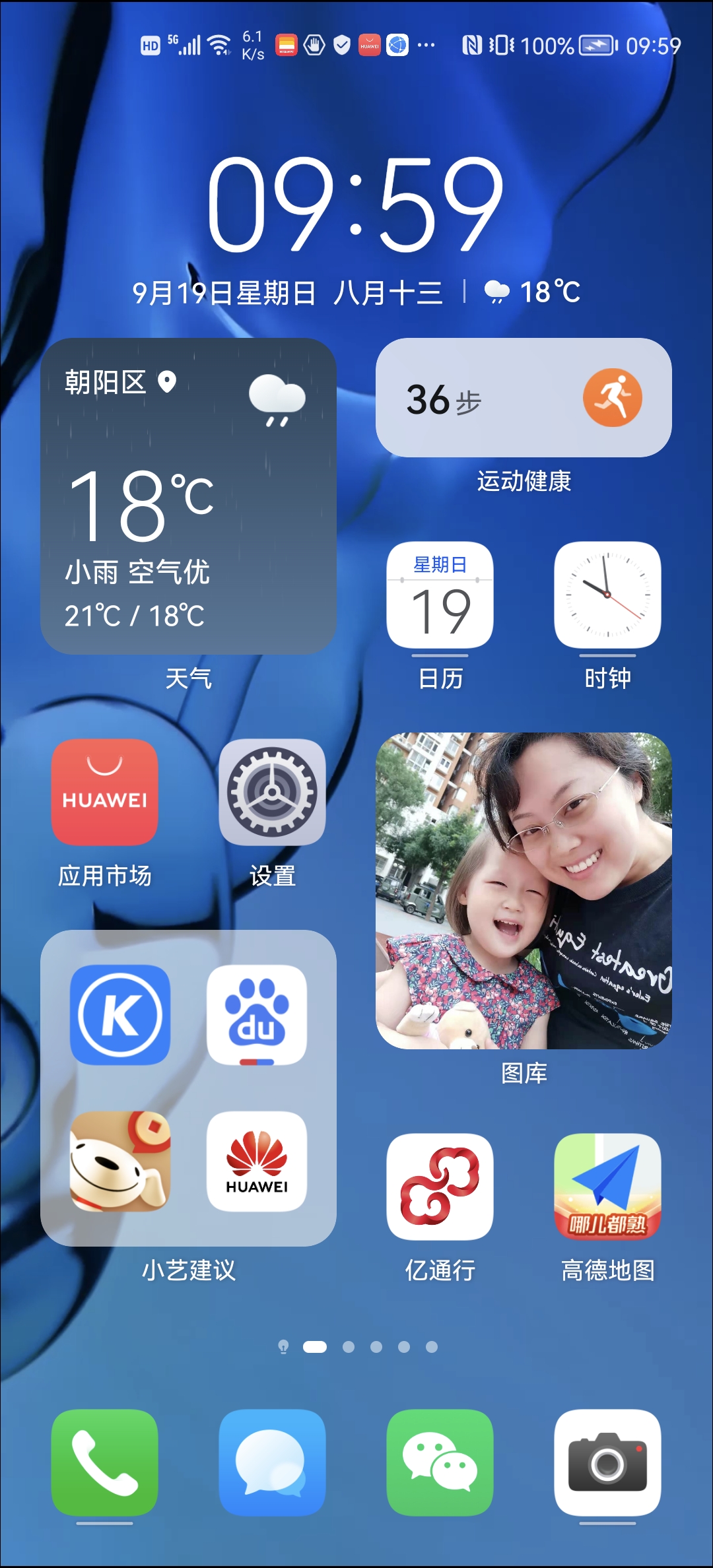Launch 应用市场 Huawei AppGallery

[x=104, y=792]
